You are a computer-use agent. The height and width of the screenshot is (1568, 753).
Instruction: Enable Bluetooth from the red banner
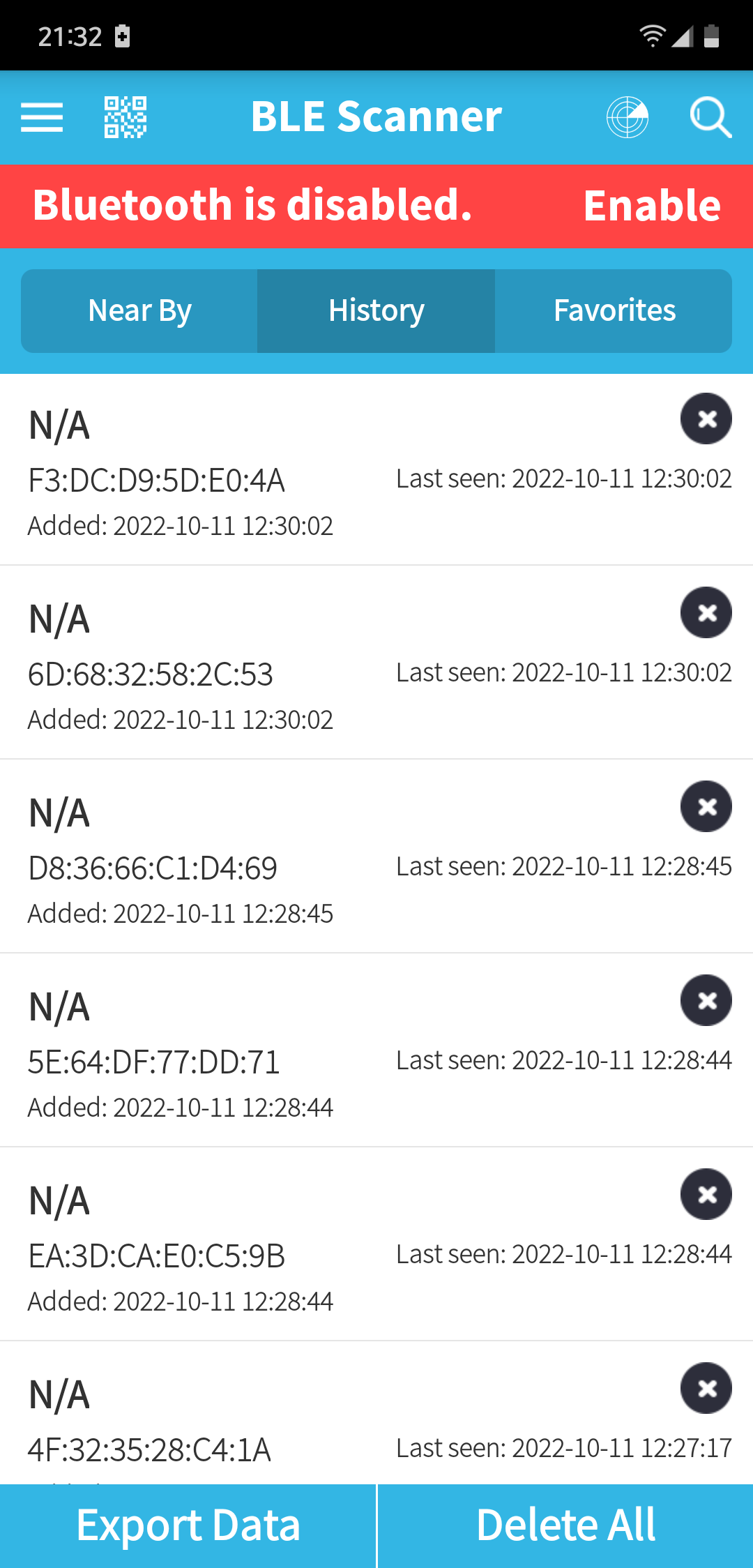coord(652,206)
